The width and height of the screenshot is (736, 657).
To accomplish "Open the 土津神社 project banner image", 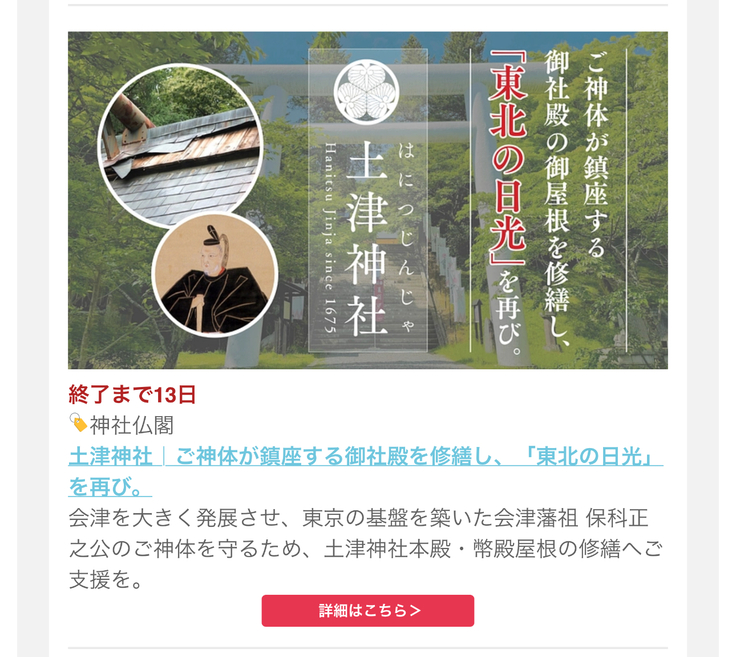I will click(x=367, y=200).
